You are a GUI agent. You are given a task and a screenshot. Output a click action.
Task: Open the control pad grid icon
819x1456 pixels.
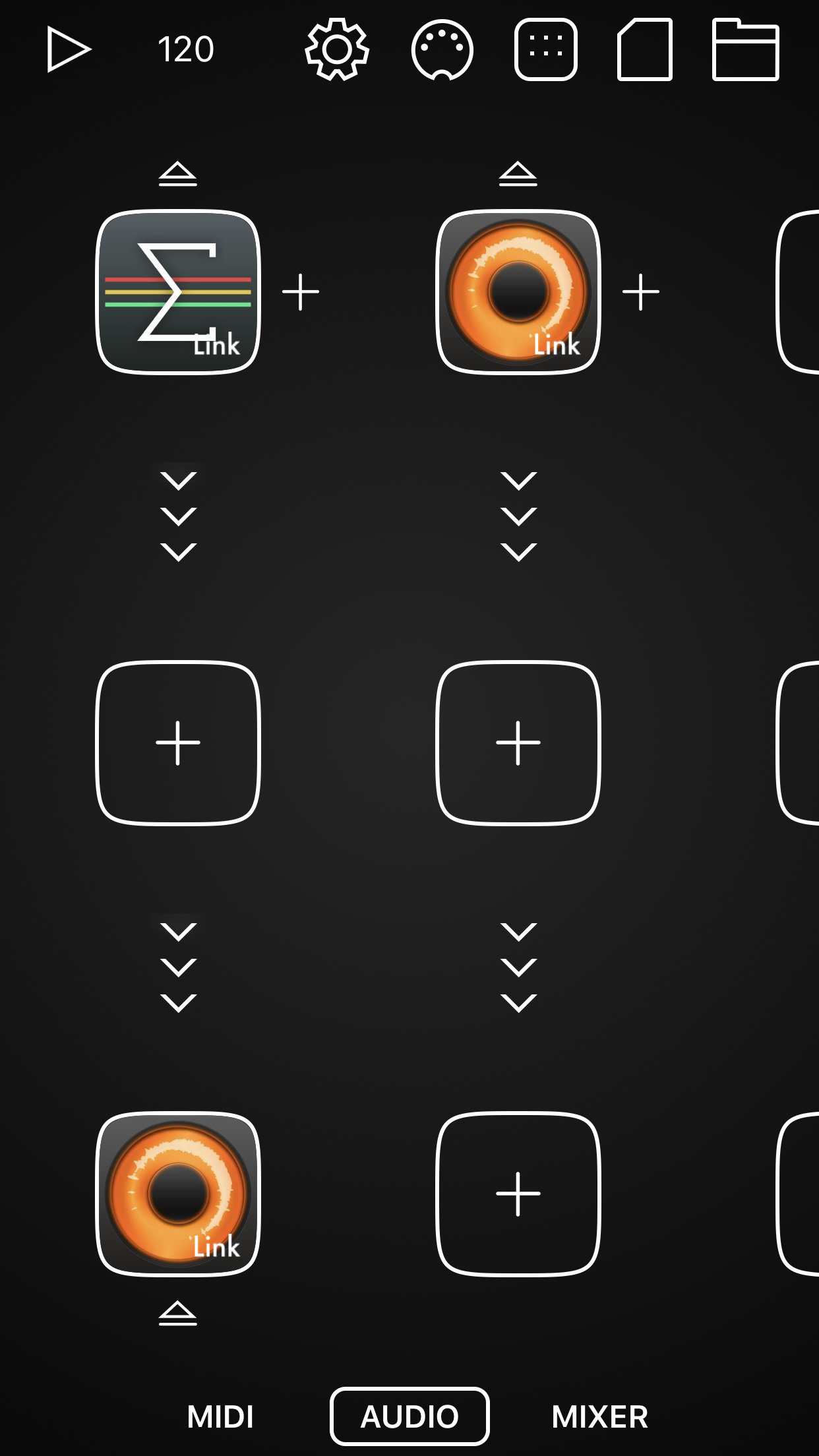[x=546, y=49]
